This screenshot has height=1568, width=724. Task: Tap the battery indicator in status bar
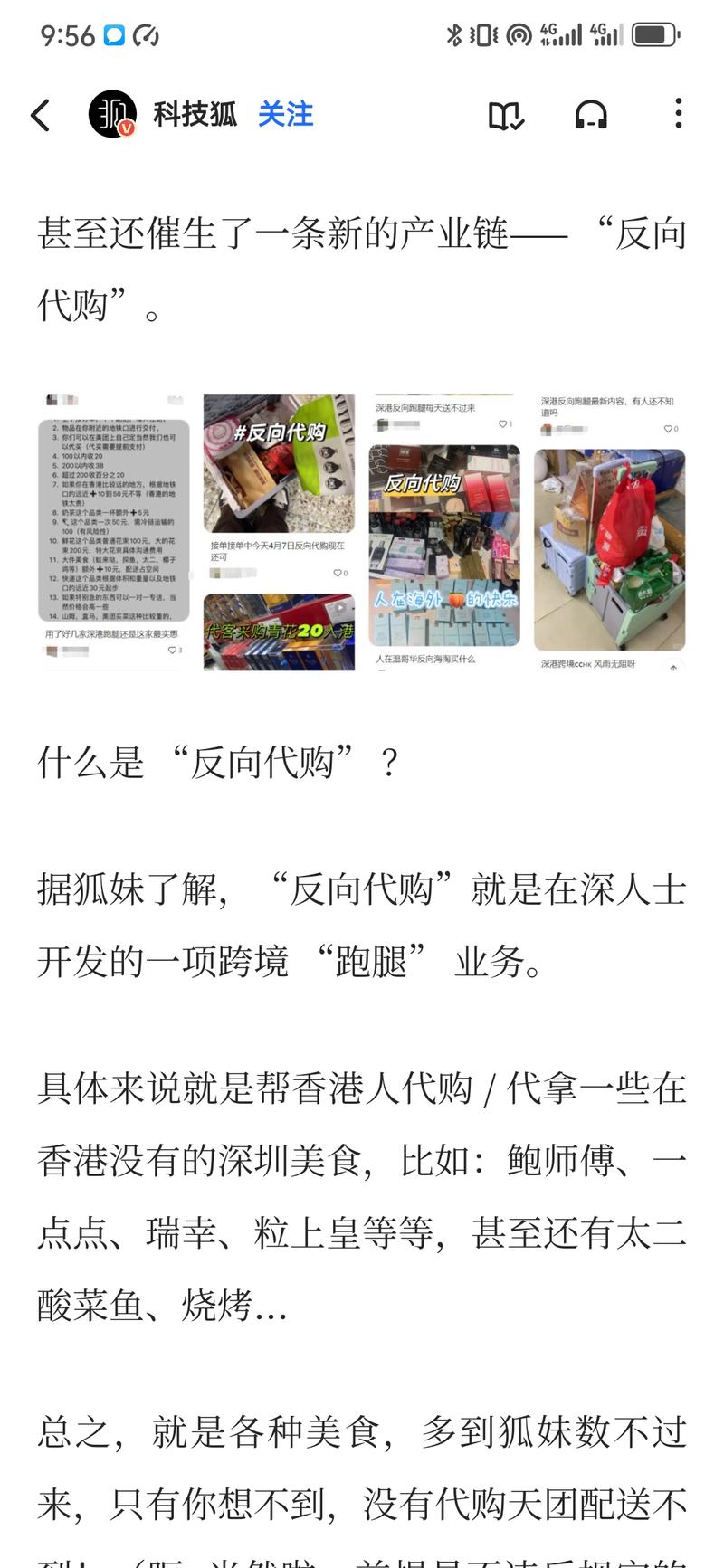[653, 34]
